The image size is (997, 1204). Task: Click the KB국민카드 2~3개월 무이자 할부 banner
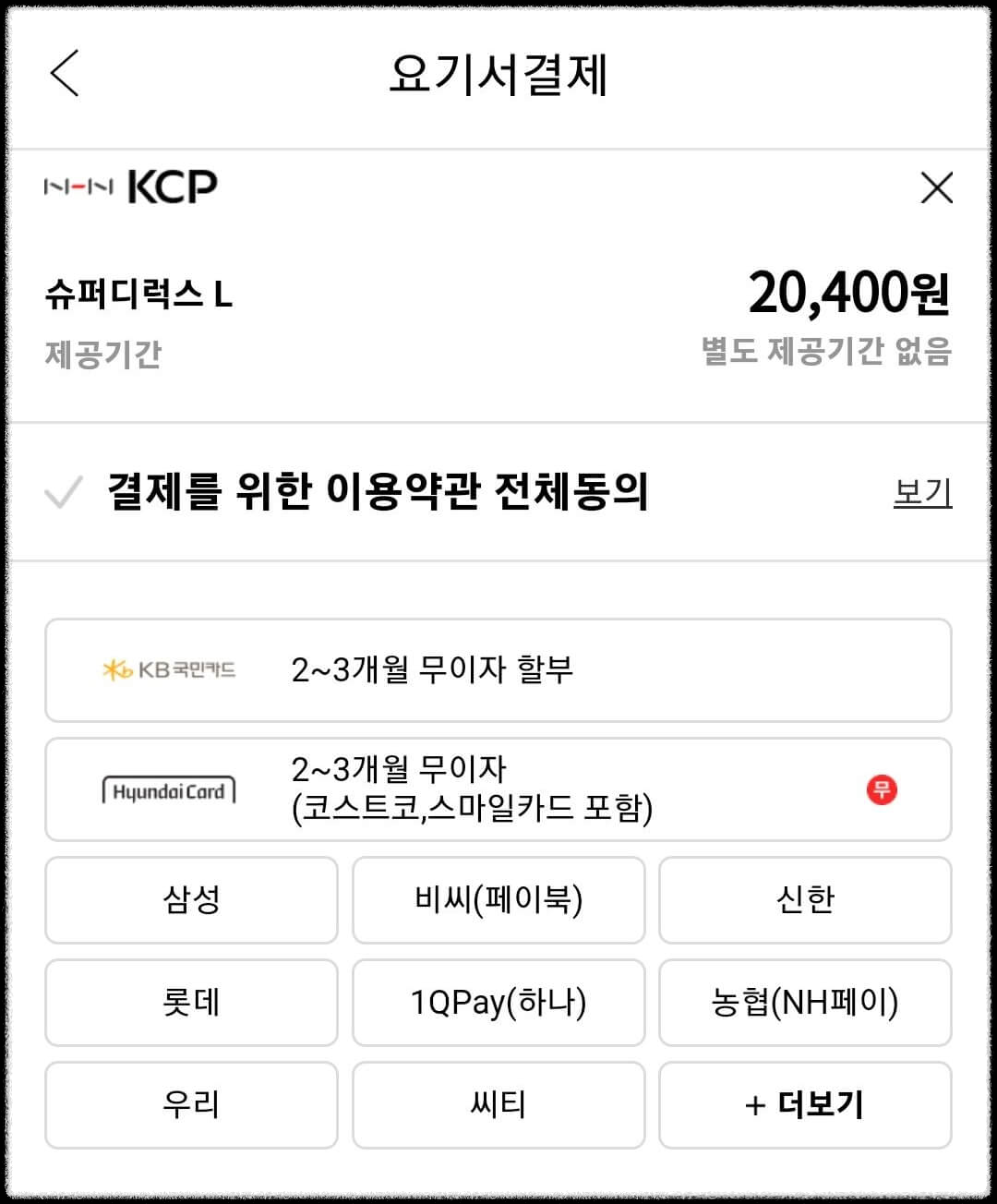pos(498,671)
